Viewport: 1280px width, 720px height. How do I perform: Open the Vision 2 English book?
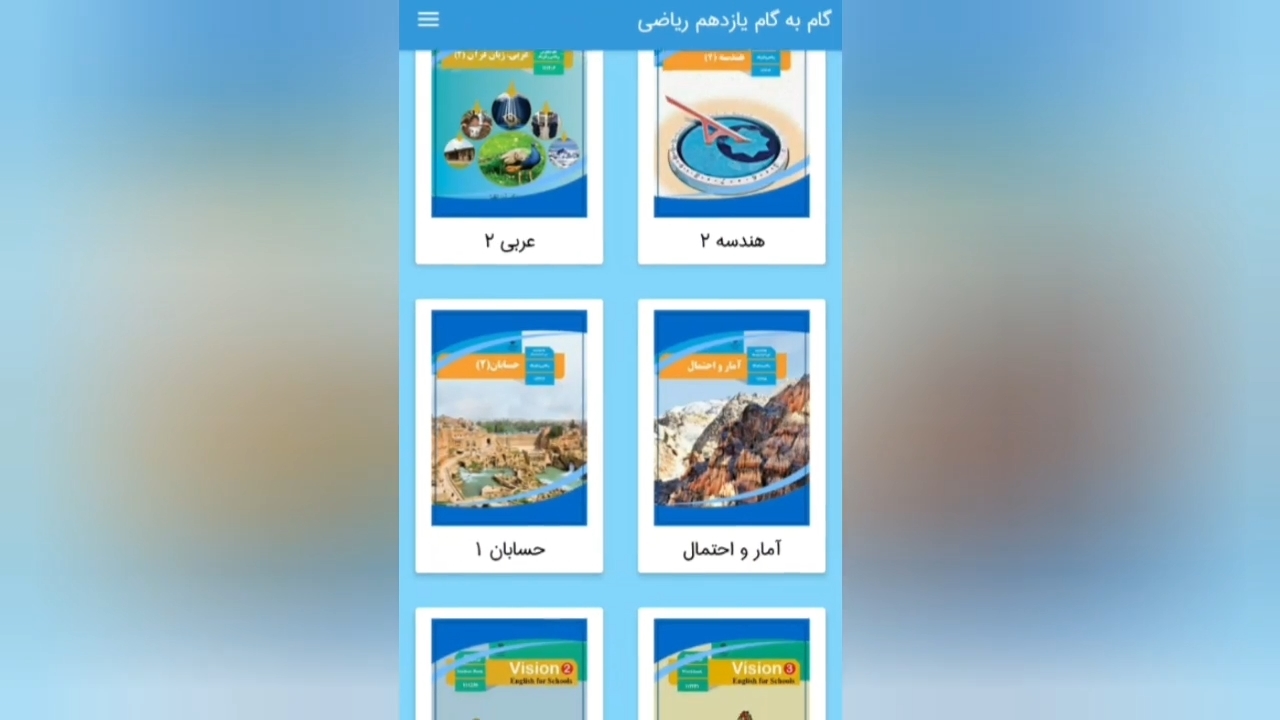click(509, 665)
